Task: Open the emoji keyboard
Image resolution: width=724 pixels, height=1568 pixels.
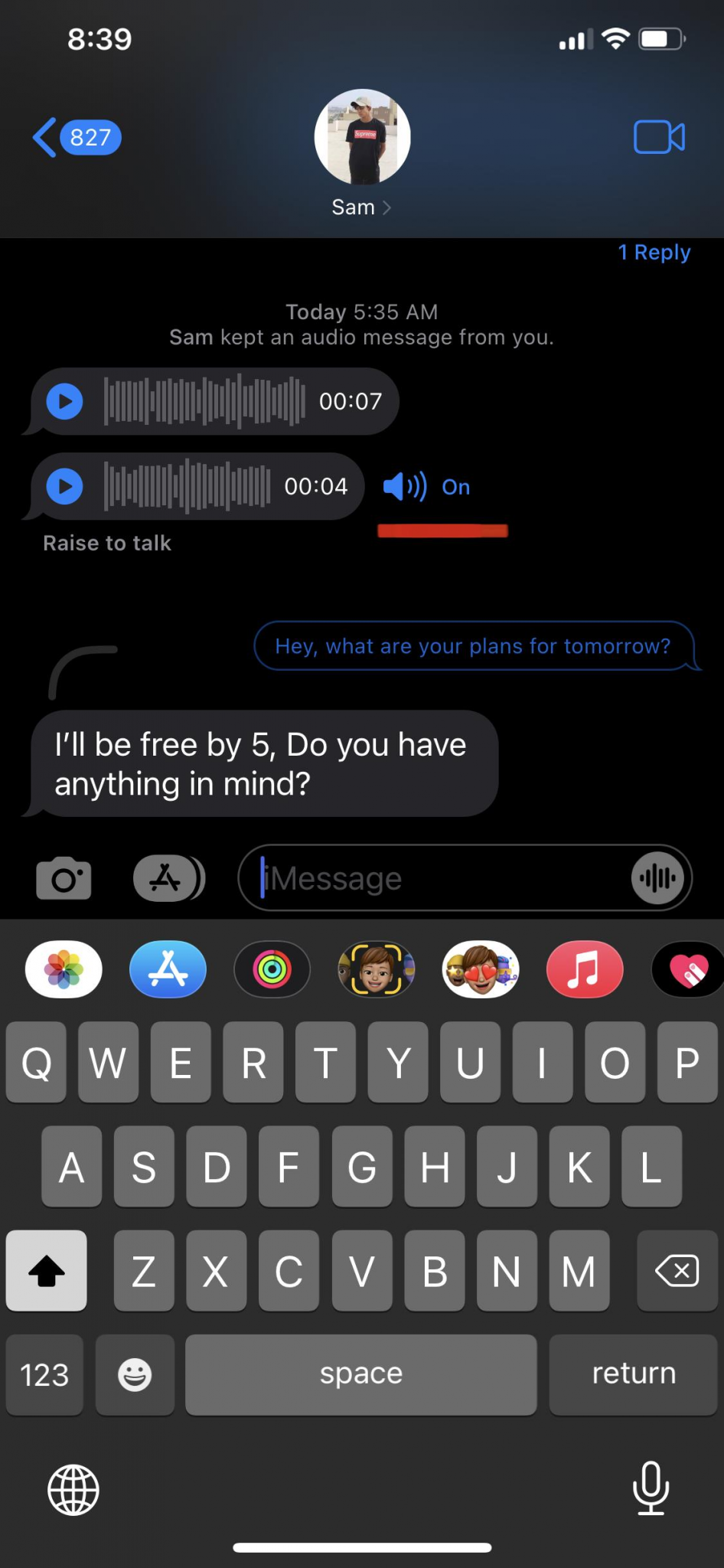Action: pos(135,1374)
